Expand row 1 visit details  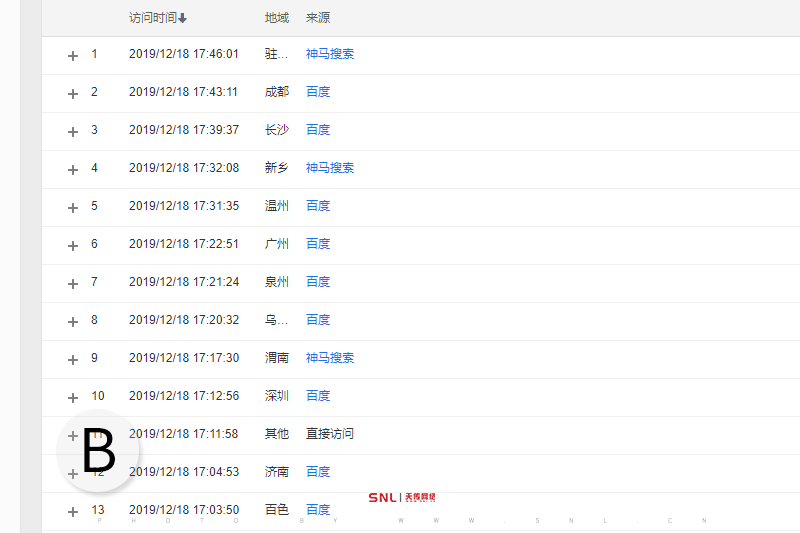click(x=72, y=56)
